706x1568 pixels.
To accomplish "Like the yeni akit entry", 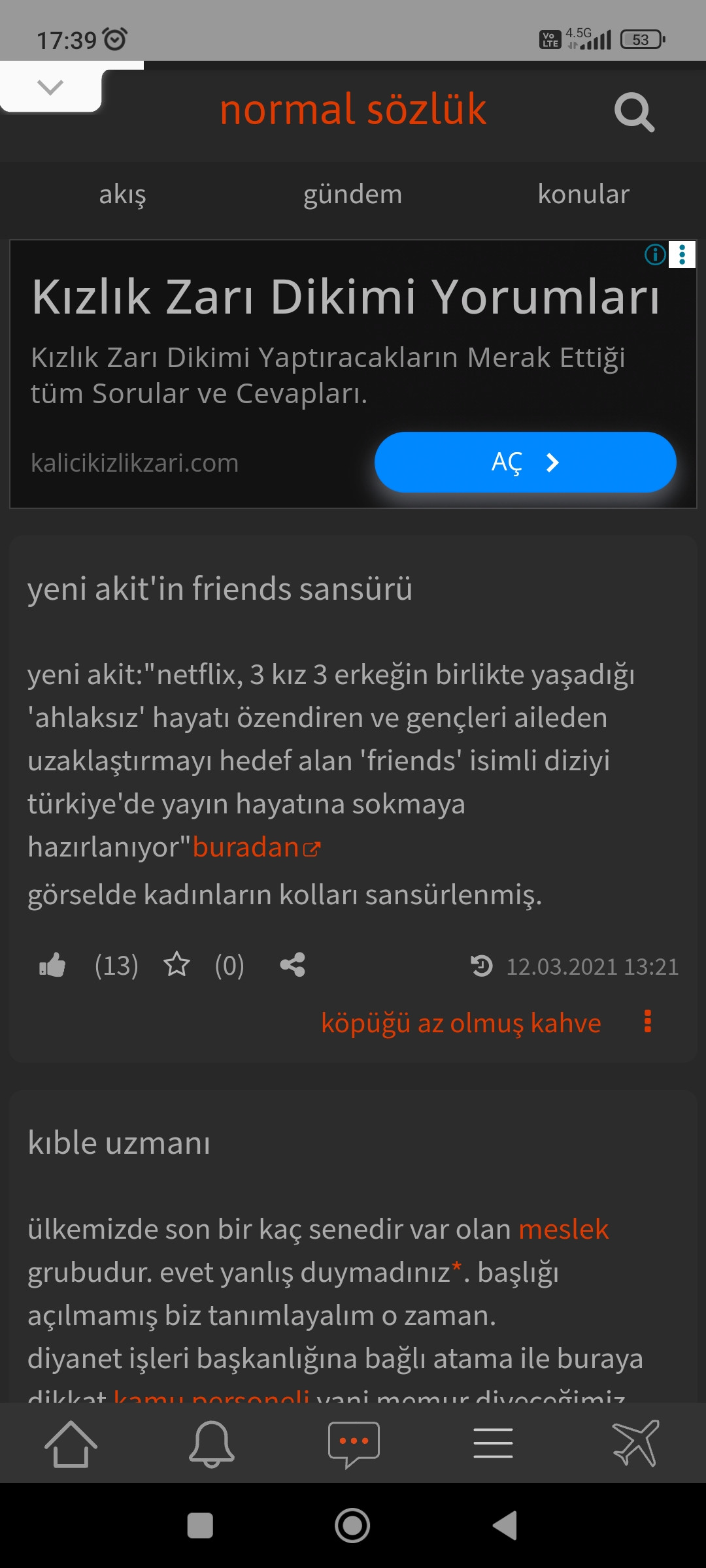I will (53, 965).
